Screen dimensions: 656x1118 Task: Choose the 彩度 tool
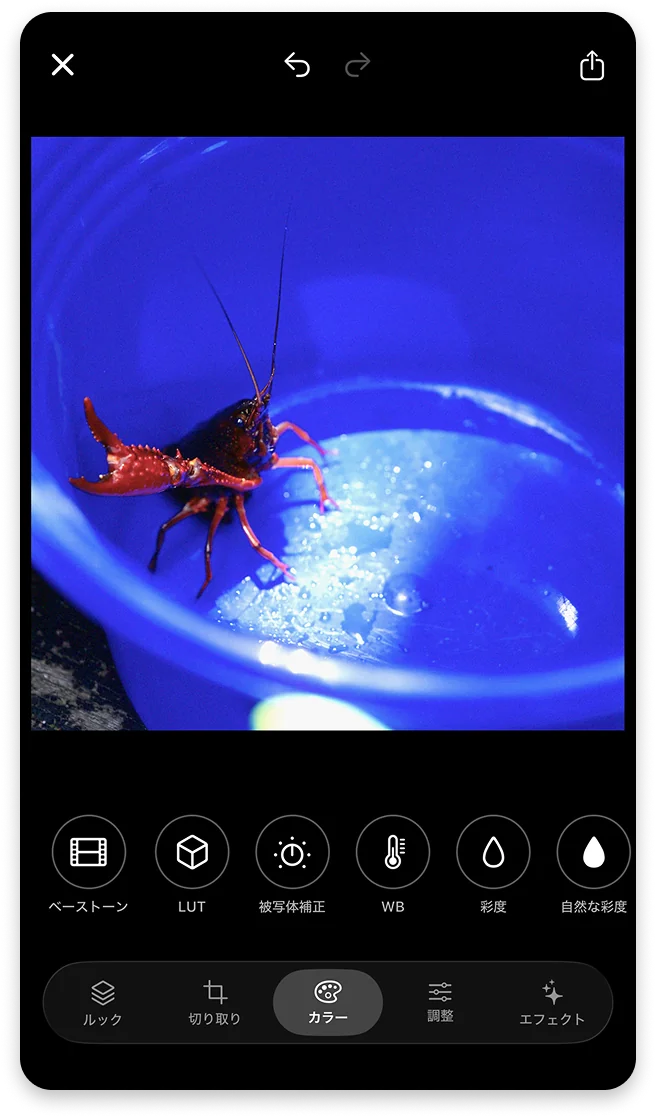coord(493,853)
